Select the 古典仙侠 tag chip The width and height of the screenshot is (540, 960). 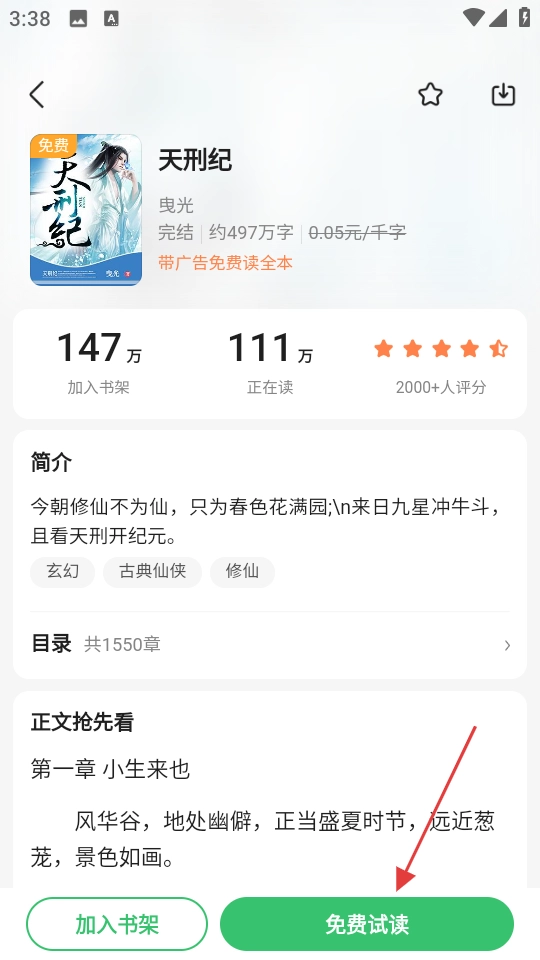[x=152, y=571]
